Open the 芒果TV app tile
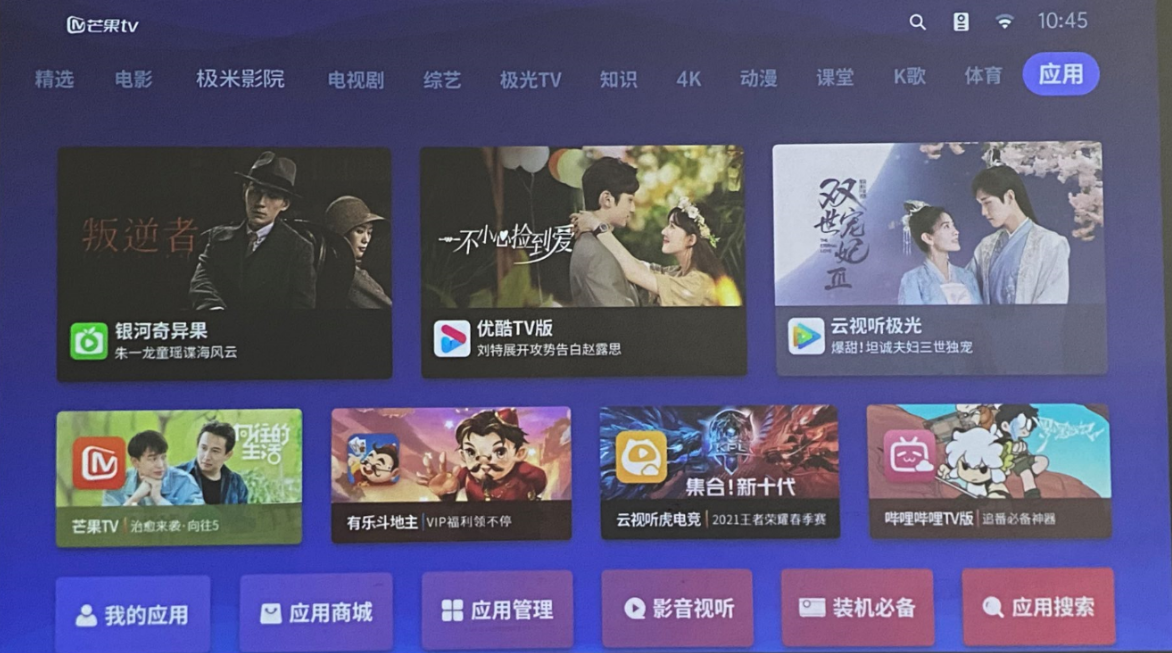This screenshot has height=653, width=1172. [179, 477]
